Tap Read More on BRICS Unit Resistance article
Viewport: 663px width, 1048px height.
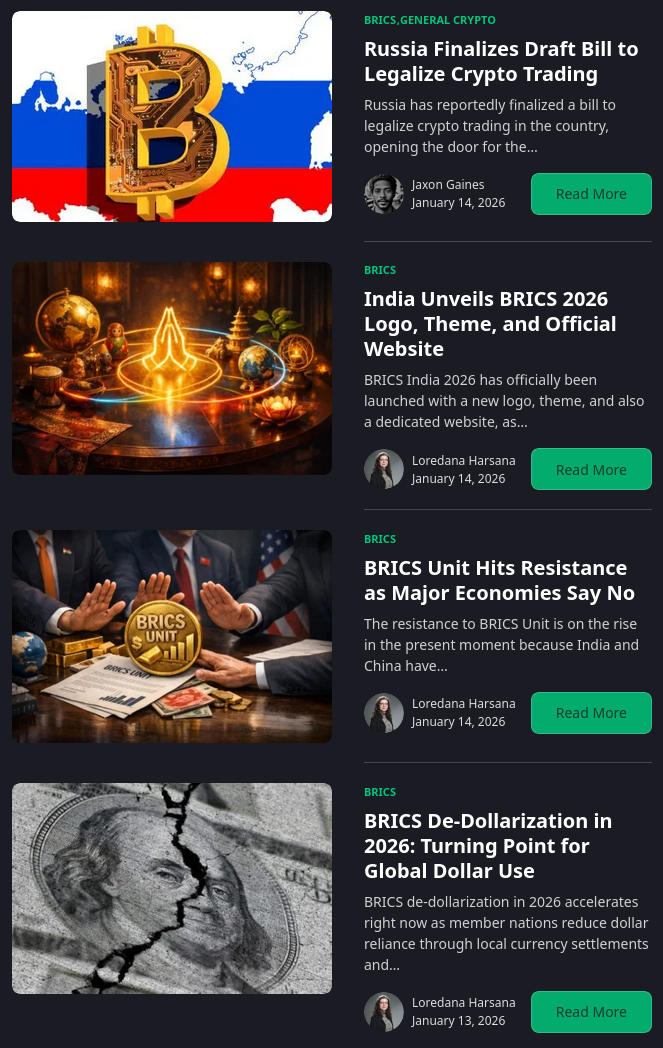[x=591, y=713]
